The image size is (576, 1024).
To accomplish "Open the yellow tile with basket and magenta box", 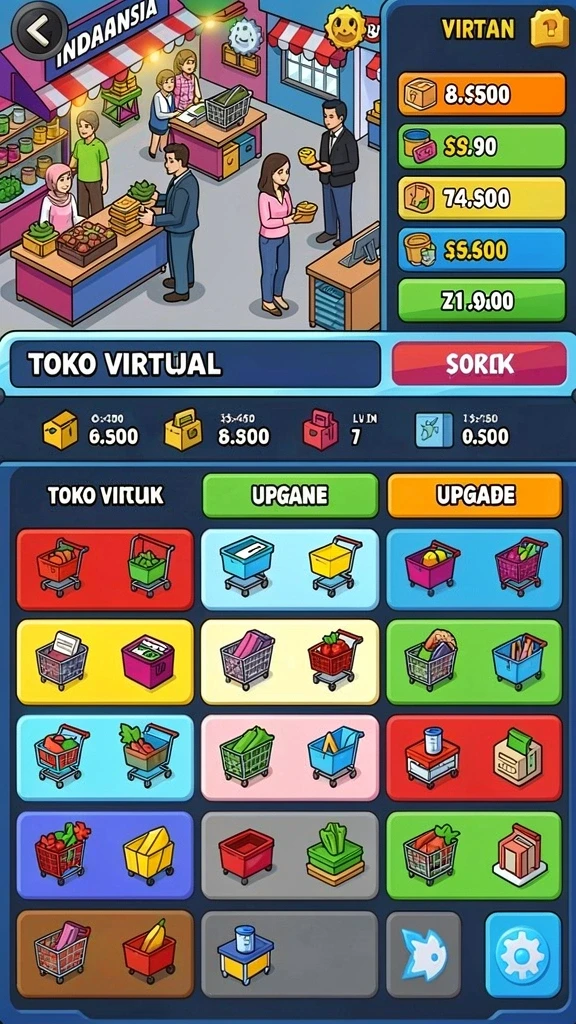I will 105,662.
